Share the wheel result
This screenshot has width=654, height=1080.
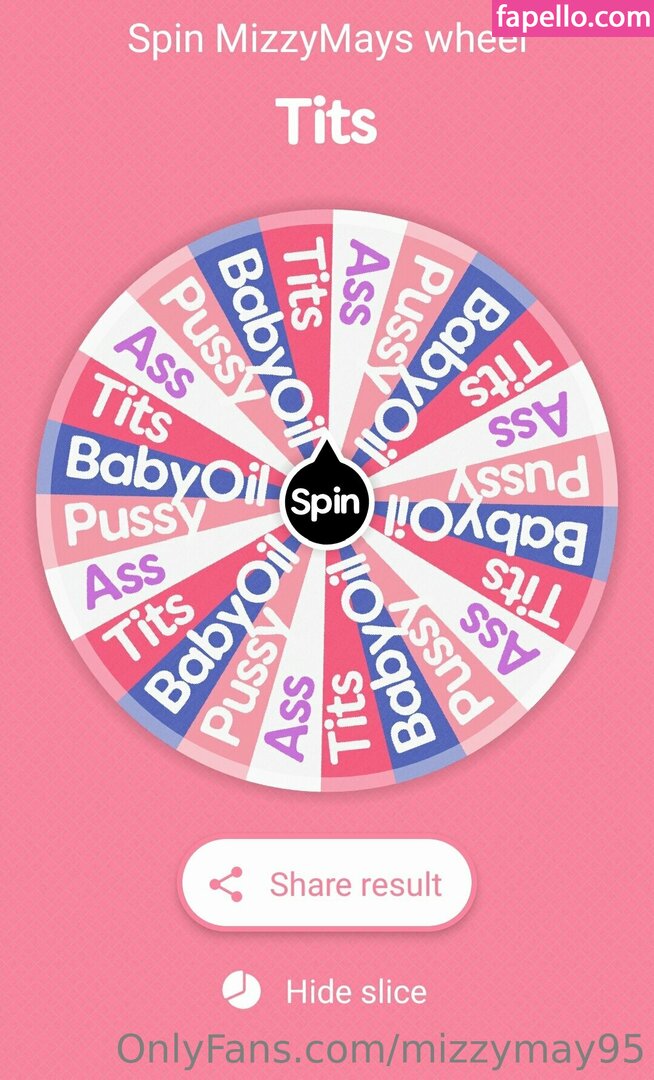326,884
